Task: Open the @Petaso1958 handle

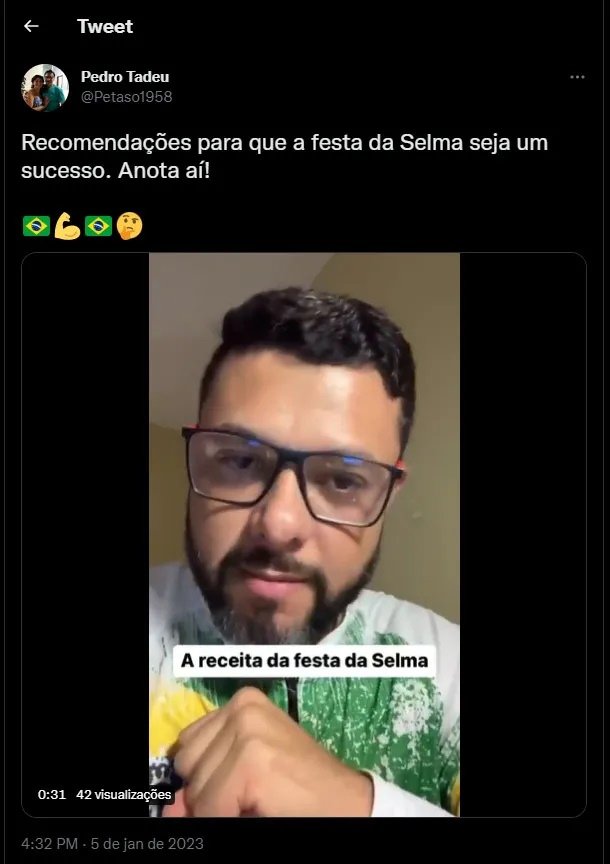Action: click(x=126, y=96)
